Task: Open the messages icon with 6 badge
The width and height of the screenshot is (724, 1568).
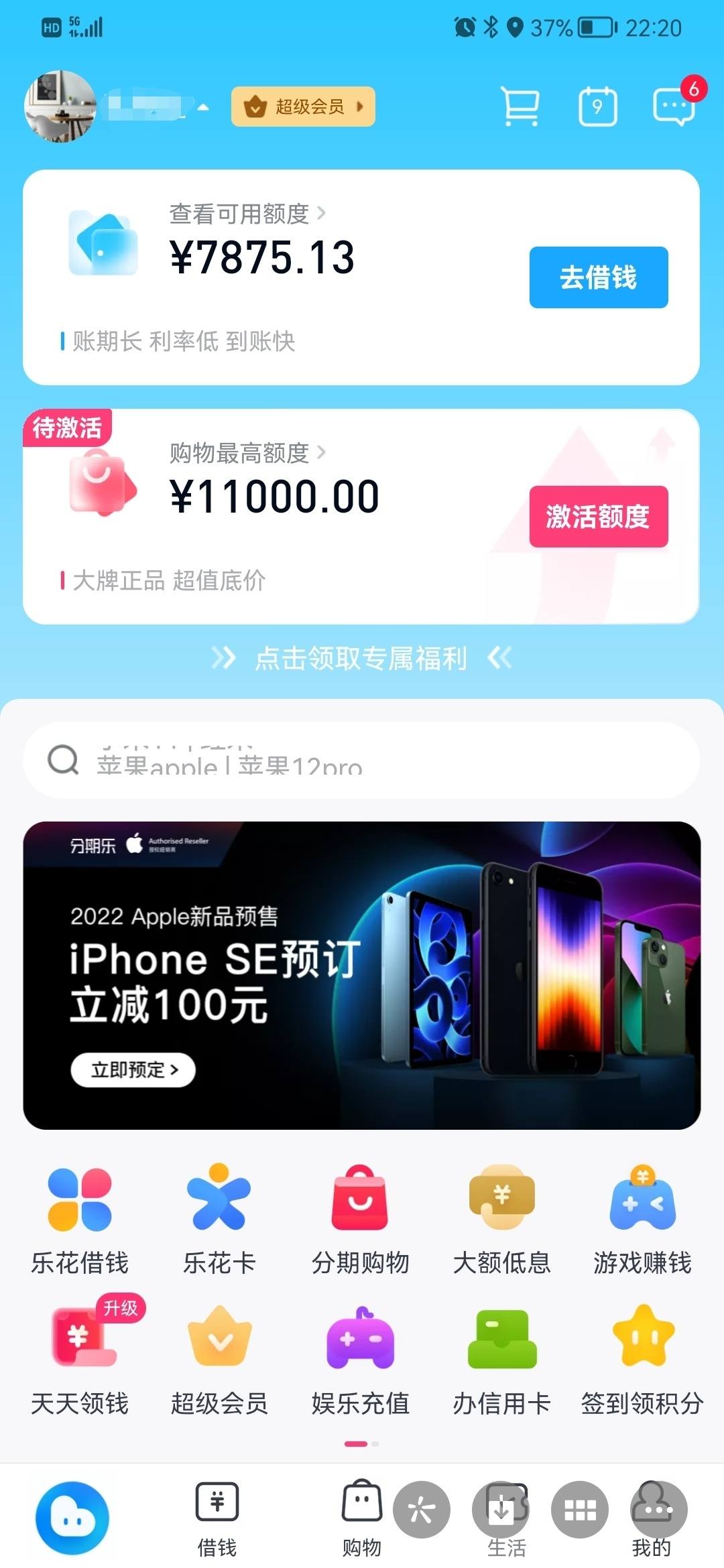Action: (x=674, y=106)
